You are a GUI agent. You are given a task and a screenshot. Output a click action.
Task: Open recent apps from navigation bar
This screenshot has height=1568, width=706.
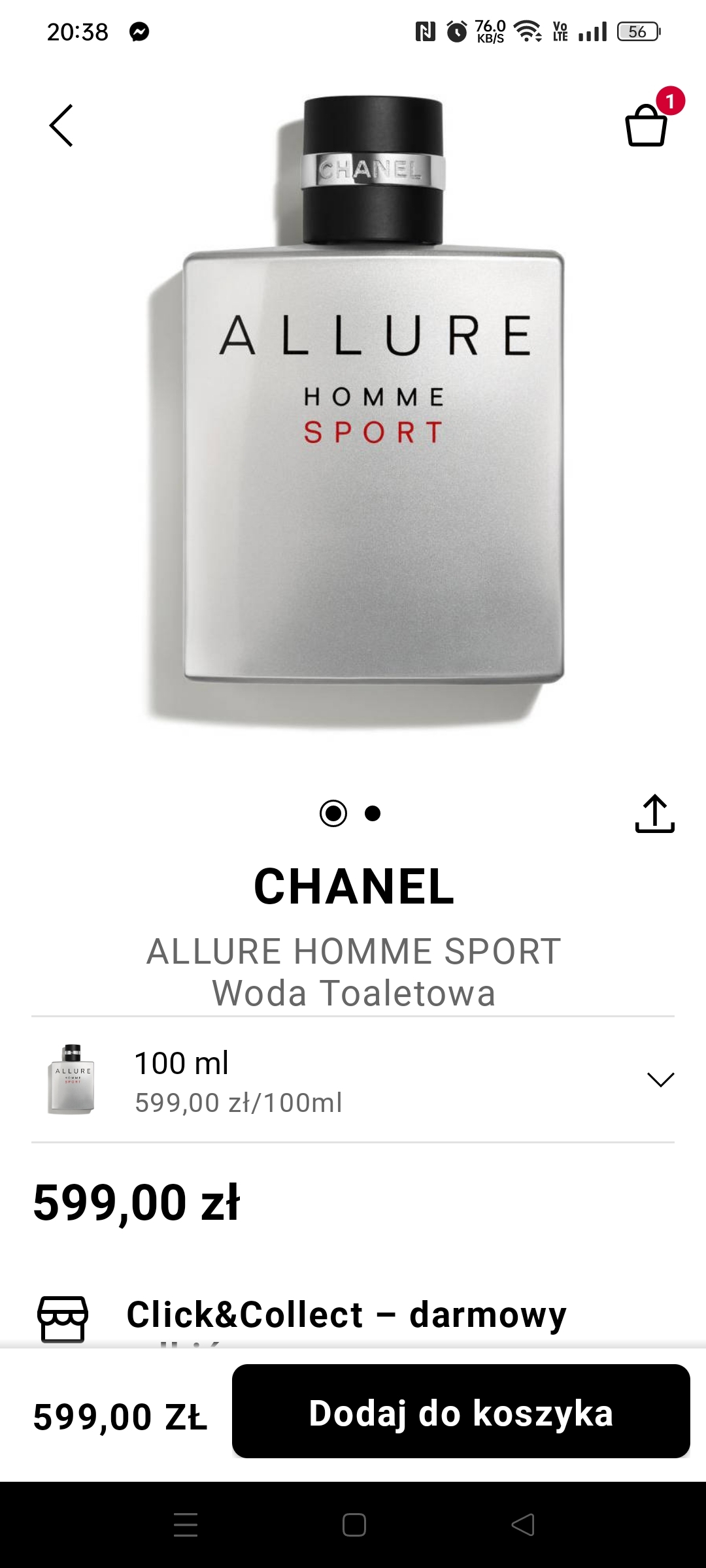(186, 1525)
